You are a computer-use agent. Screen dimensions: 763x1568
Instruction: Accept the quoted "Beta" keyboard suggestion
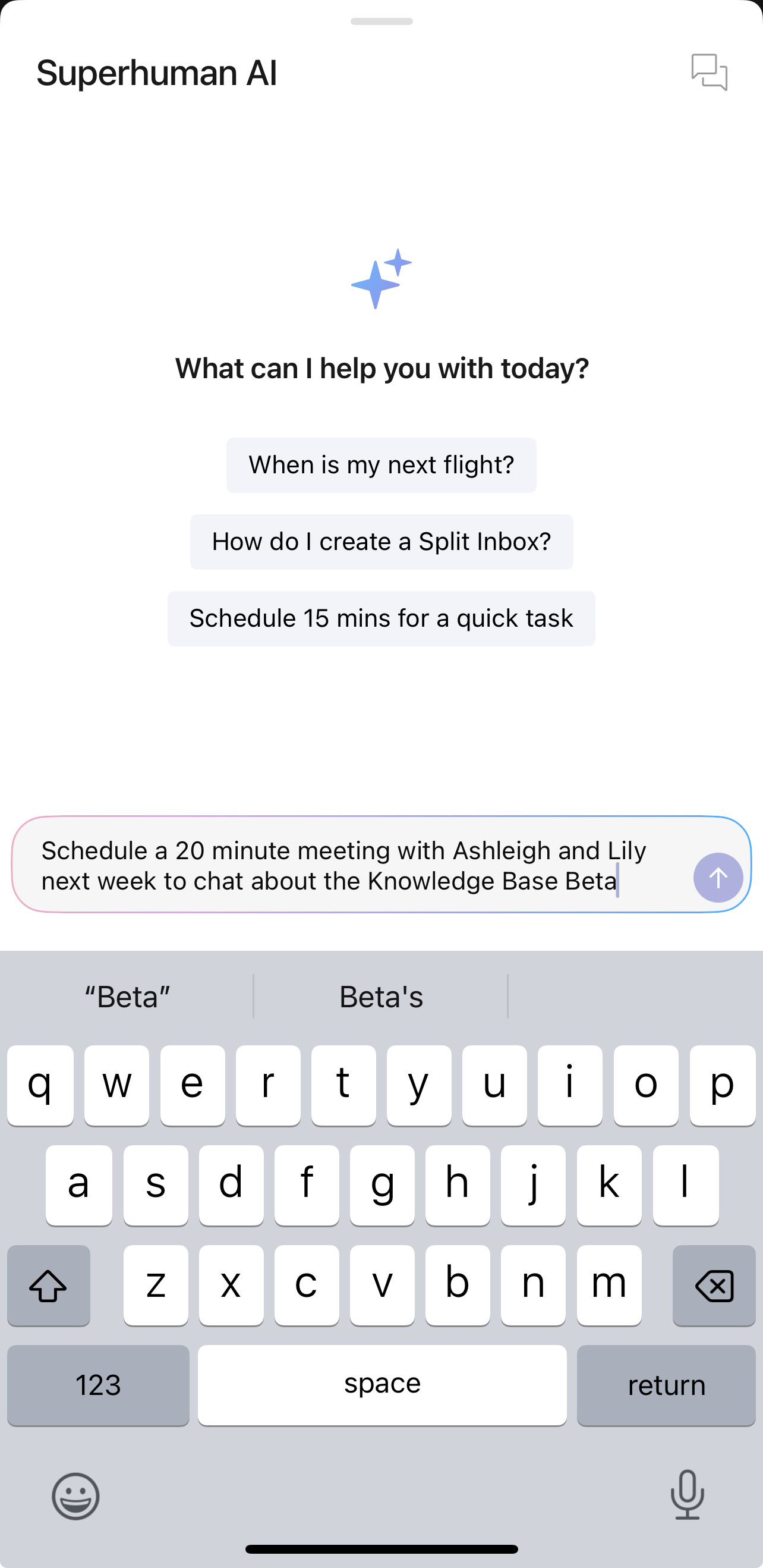[x=127, y=997]
